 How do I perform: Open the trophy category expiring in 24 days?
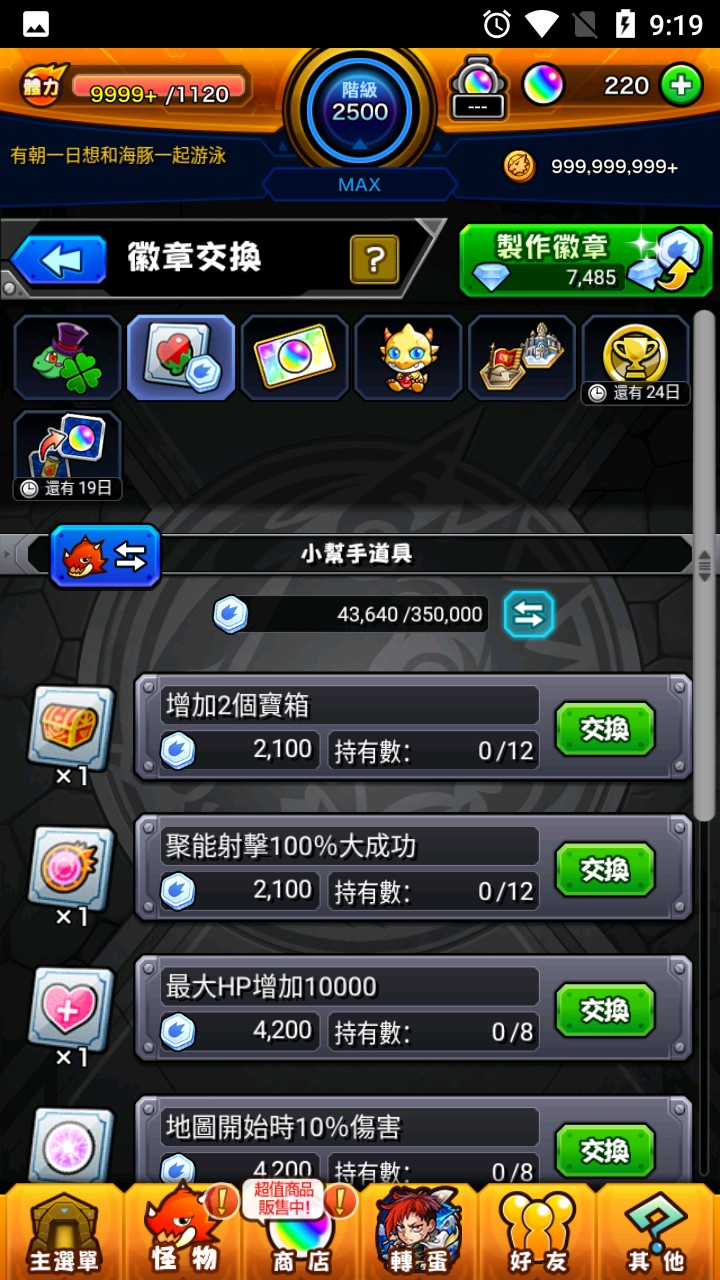click(x=636, y=357)
